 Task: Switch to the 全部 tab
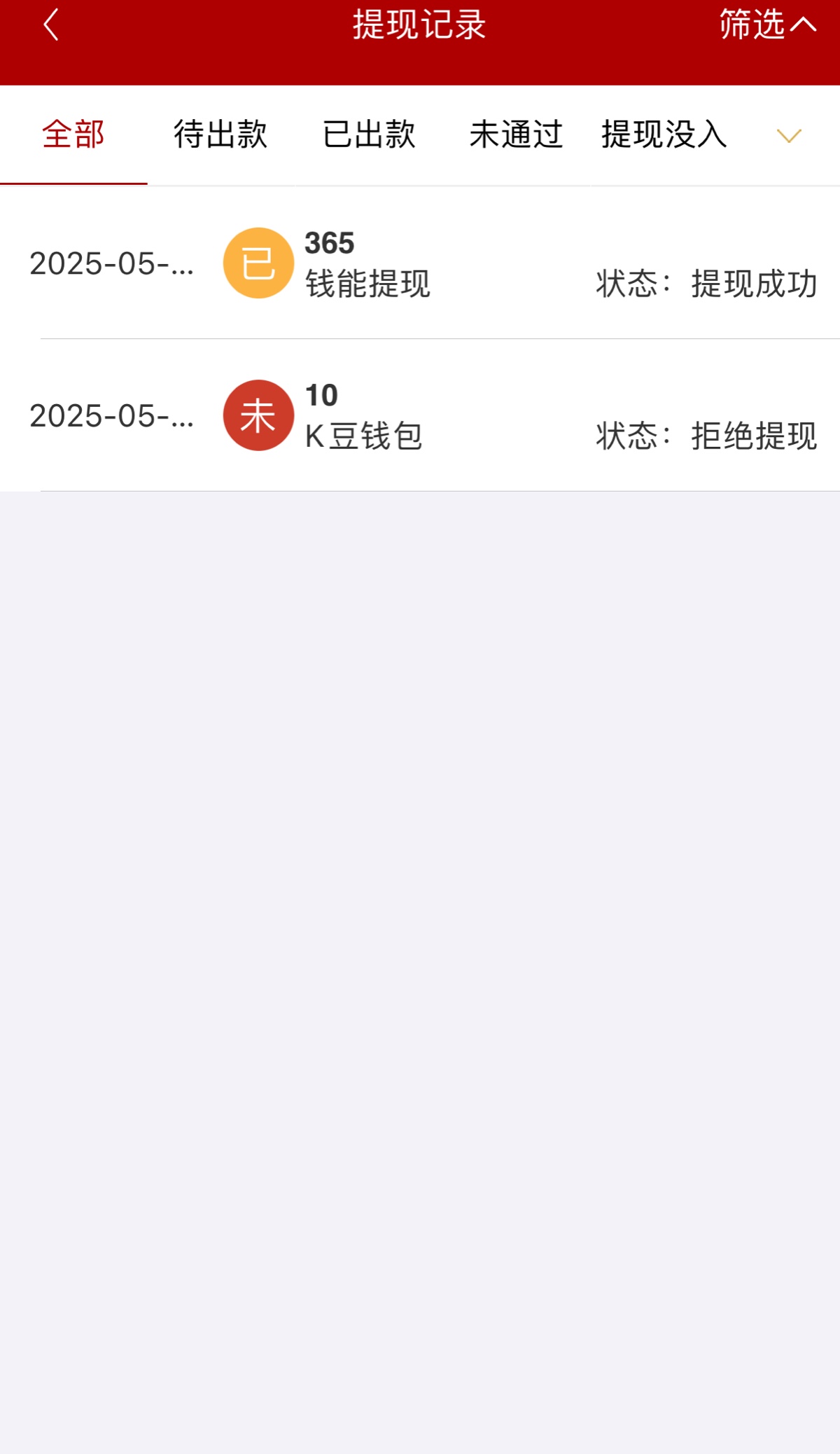tap(73, 134)
